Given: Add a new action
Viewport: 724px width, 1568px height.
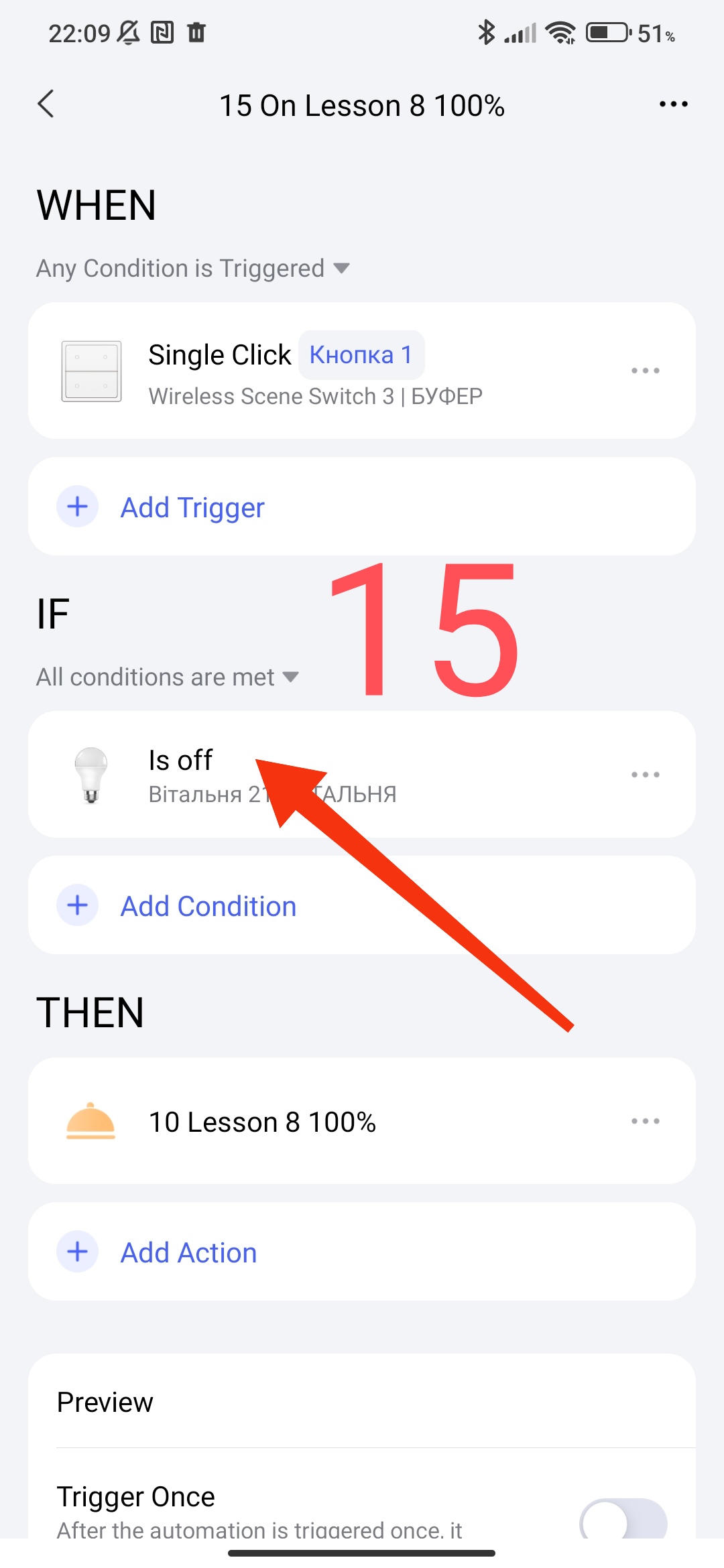Looking at the screenshot, I should [x=189, y=1252].
